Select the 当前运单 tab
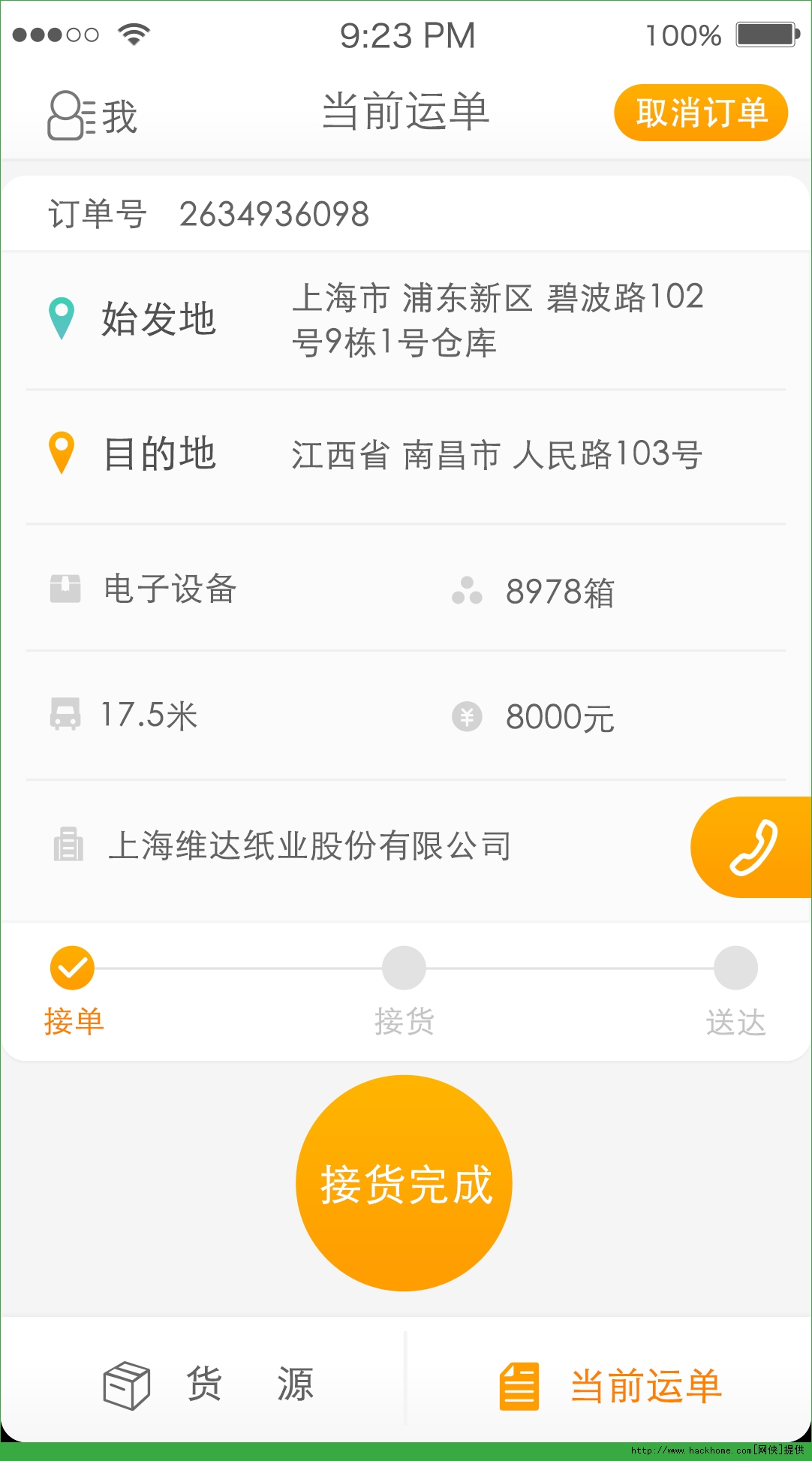The width and height of the screenshot is (812, 1461). point(609,1385)
